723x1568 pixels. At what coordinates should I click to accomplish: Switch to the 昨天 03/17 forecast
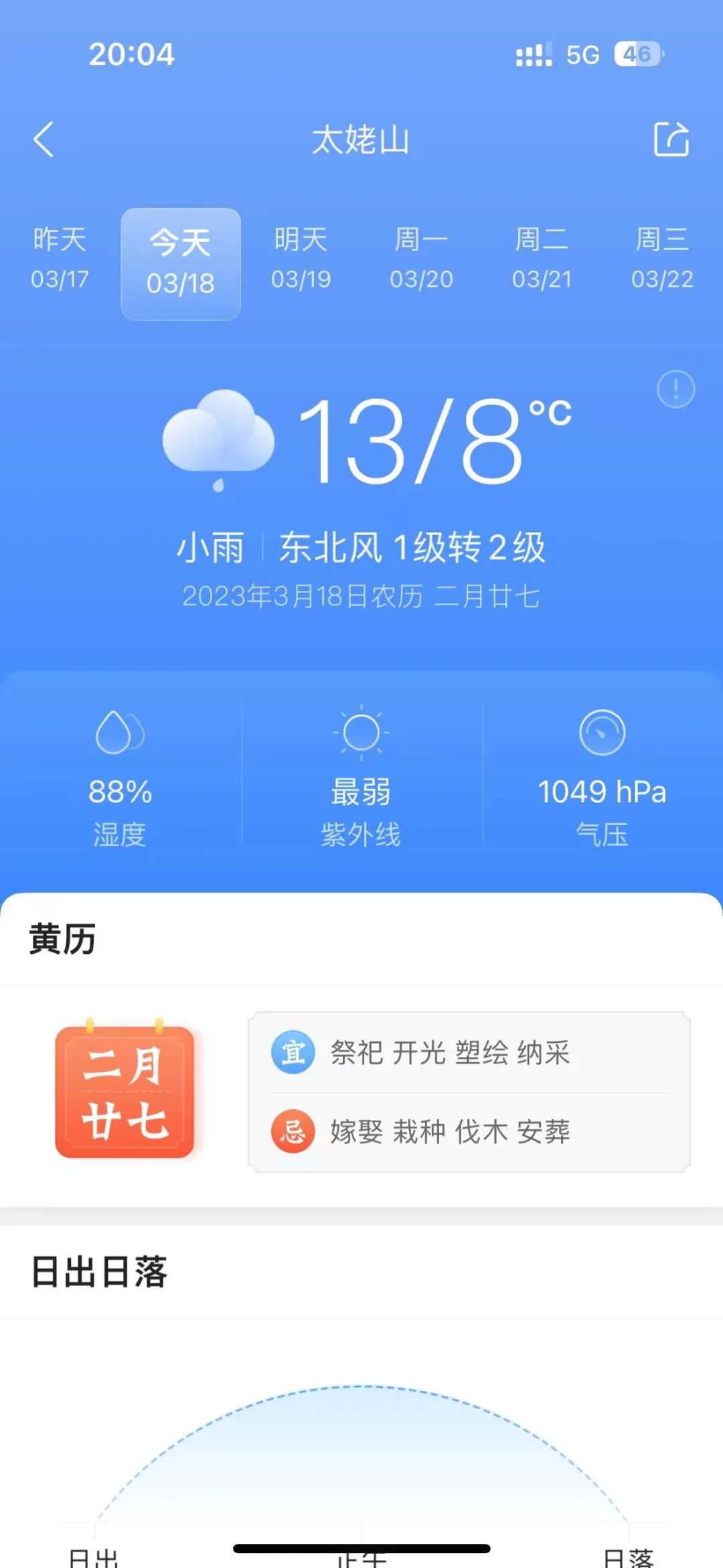pyautogui.click(x=60, y=259)
